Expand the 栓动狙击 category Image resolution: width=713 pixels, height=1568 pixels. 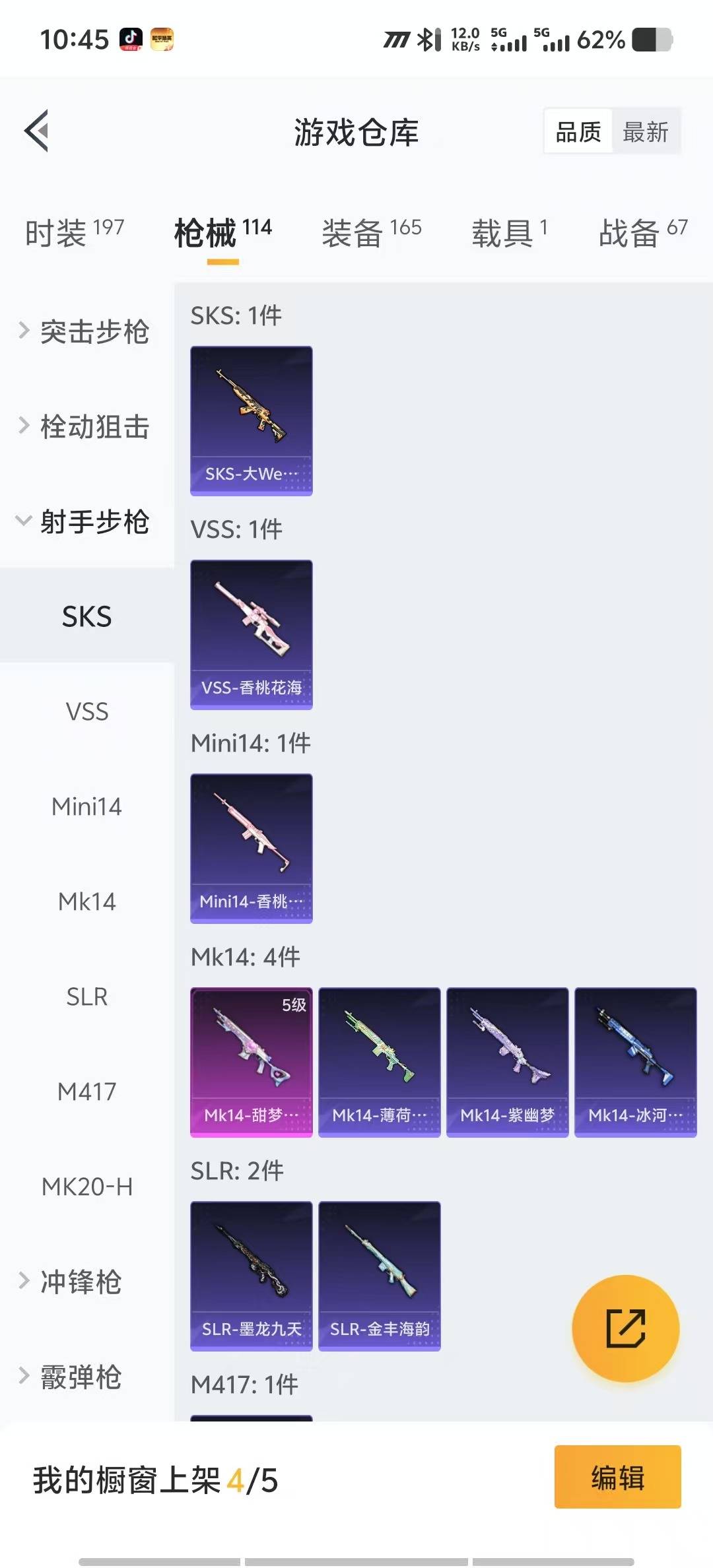pos(86,426)
